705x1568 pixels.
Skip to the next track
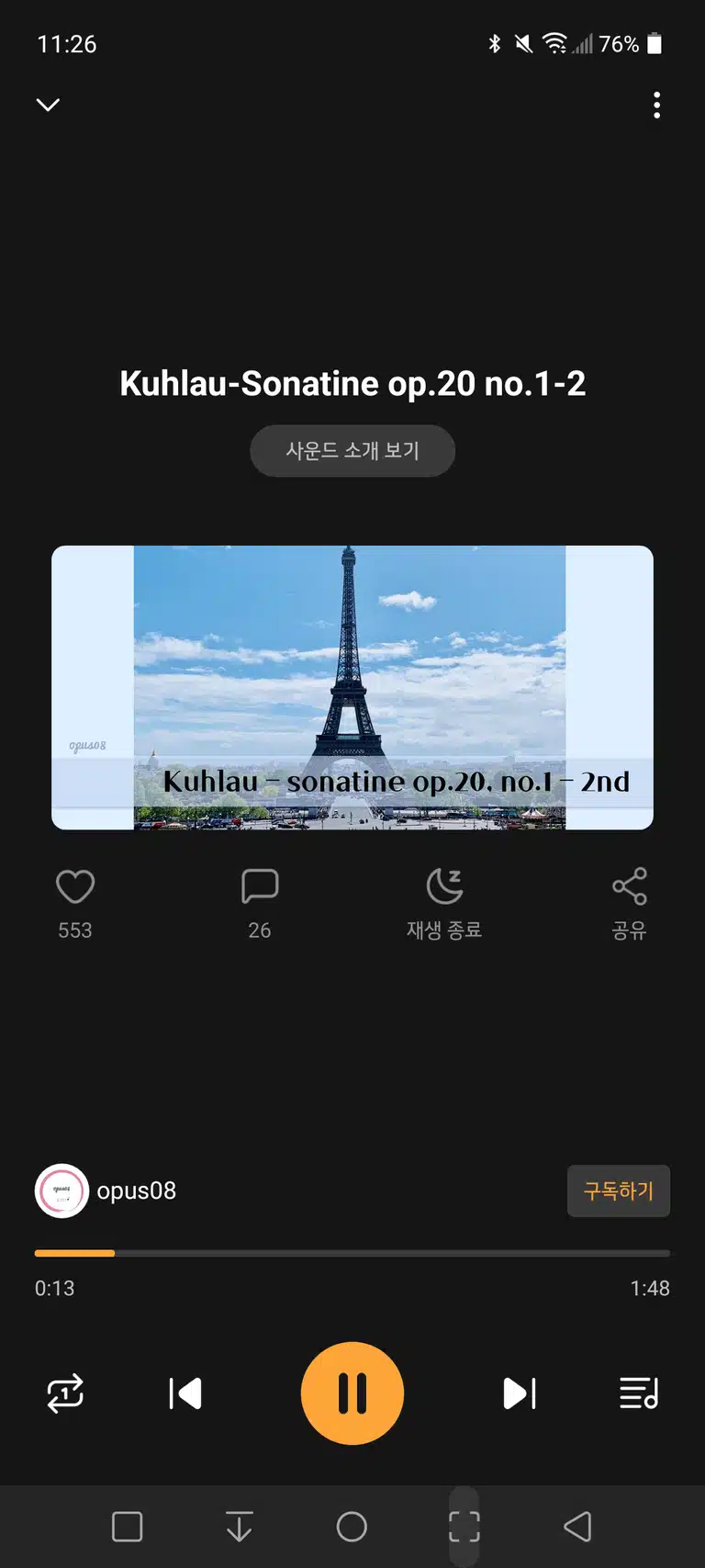coord(520,1393)
